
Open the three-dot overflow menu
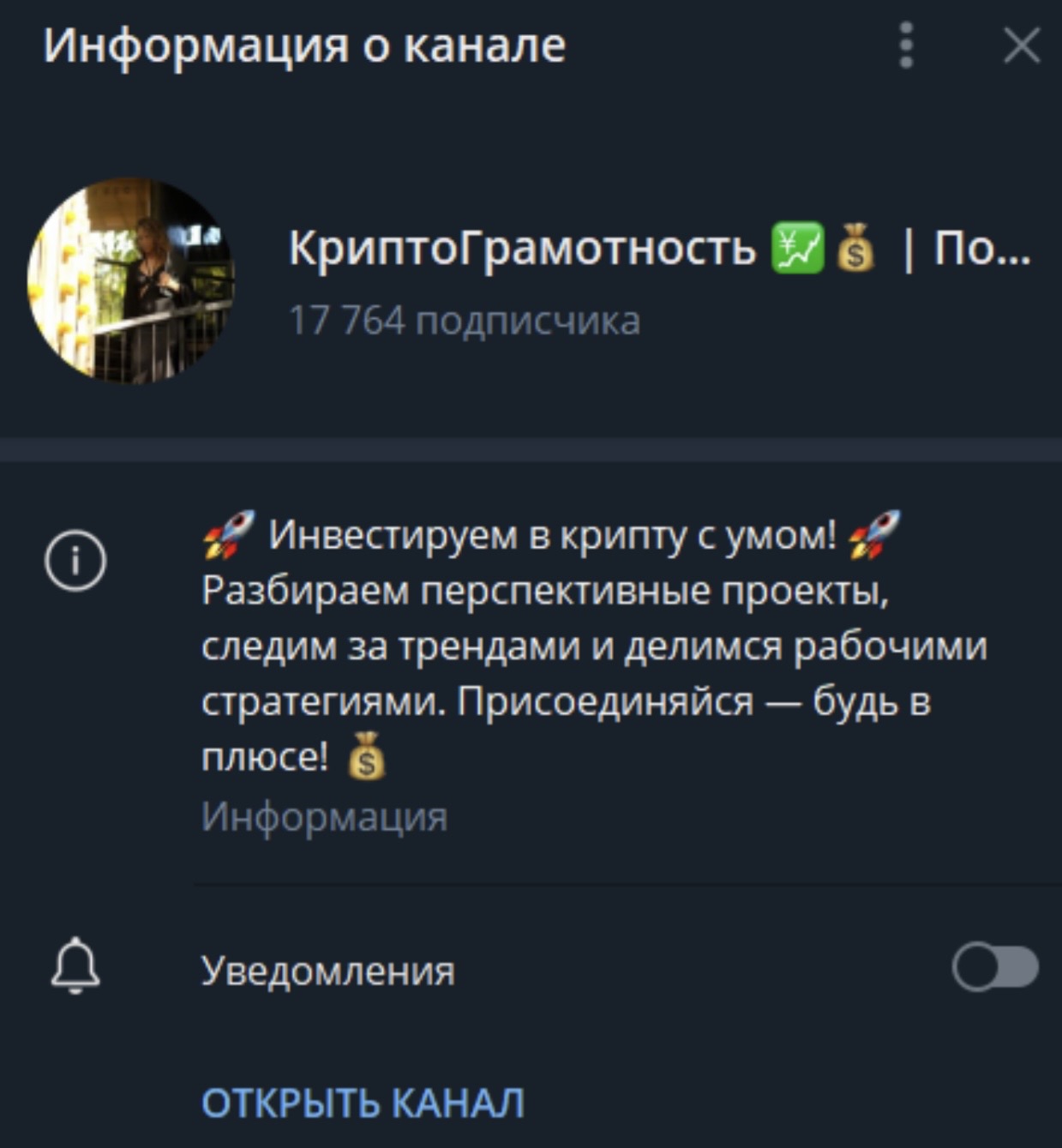click(x=906, y=45)
